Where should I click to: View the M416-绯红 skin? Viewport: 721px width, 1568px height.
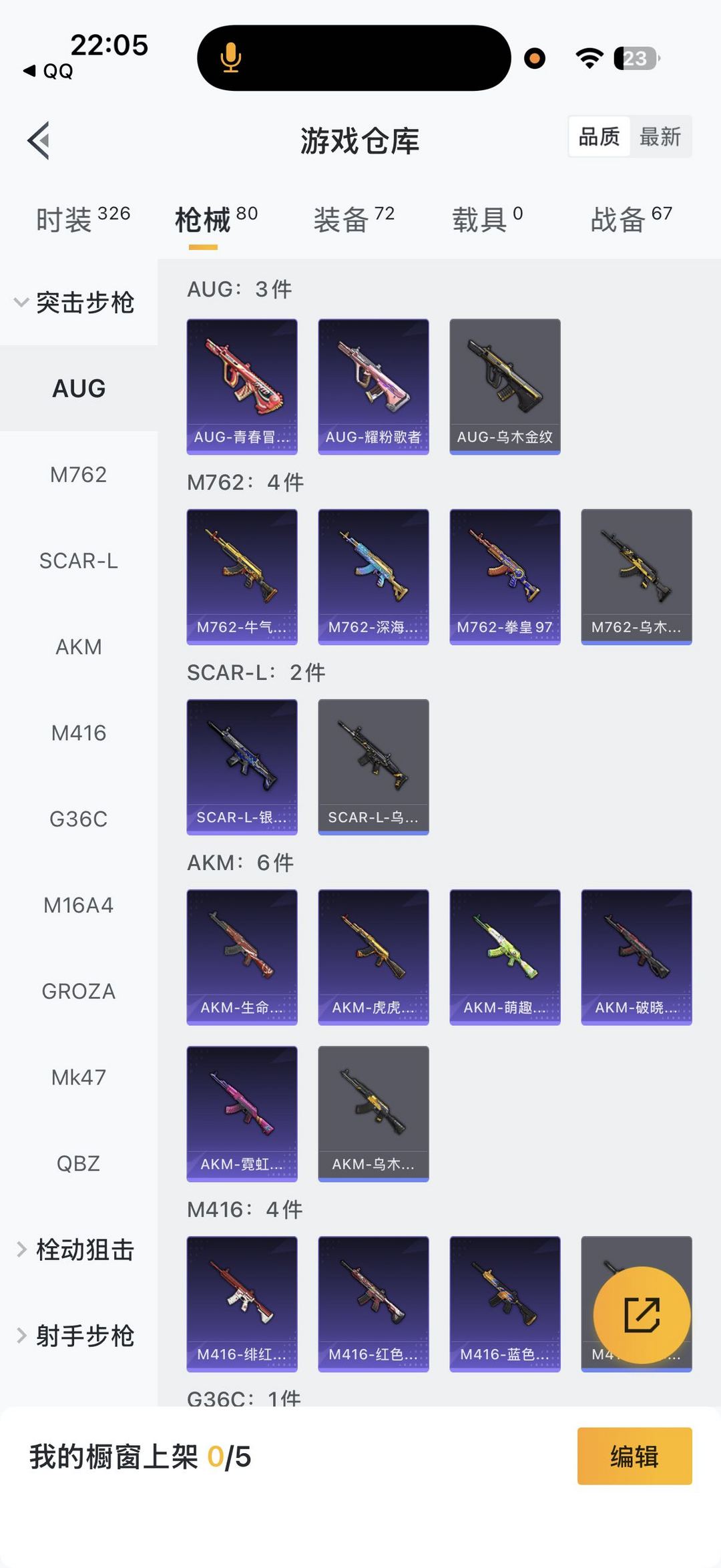pos(242,1304)
